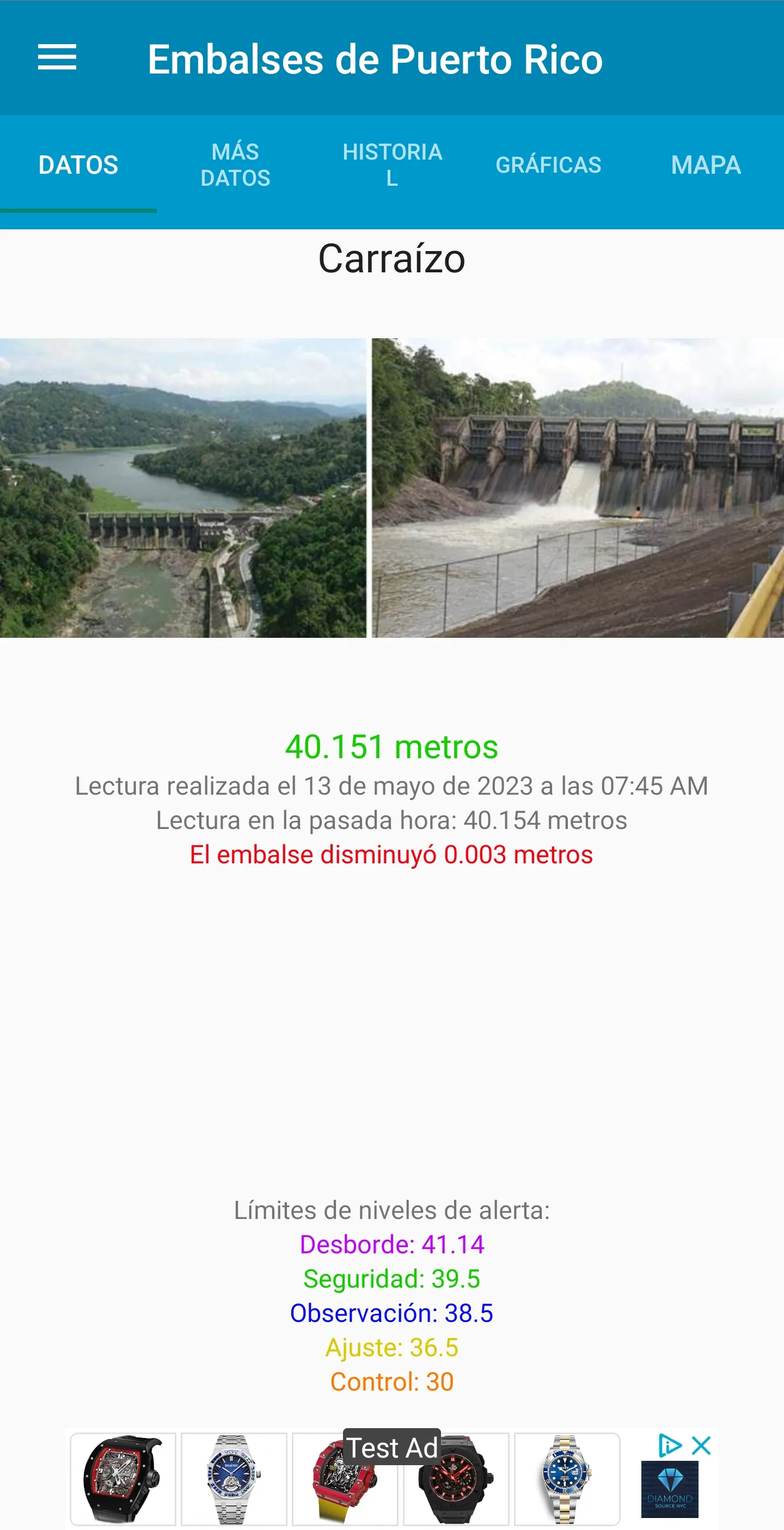Go to the Mapa tab

706,165
